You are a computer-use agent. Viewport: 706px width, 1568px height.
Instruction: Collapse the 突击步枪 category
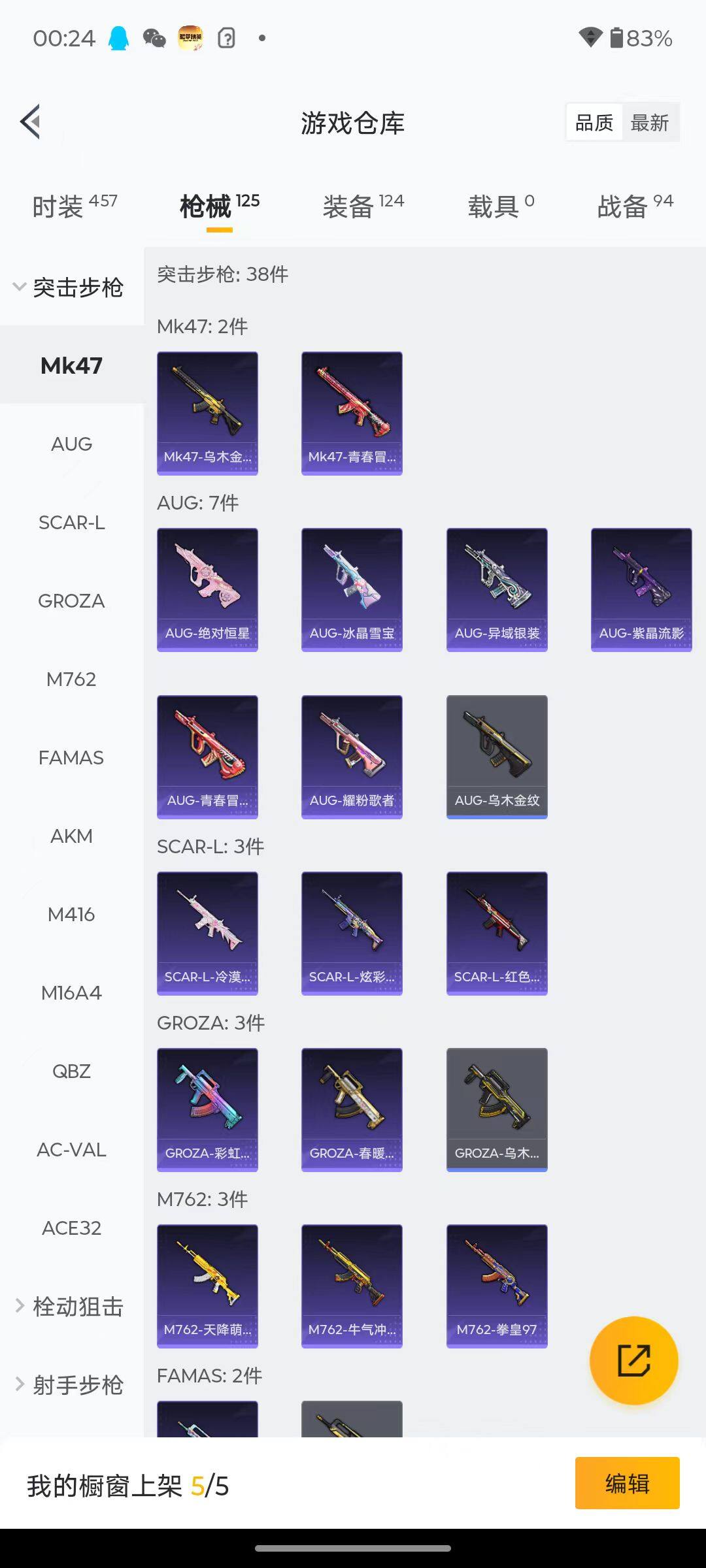click(x=68, y=287)
